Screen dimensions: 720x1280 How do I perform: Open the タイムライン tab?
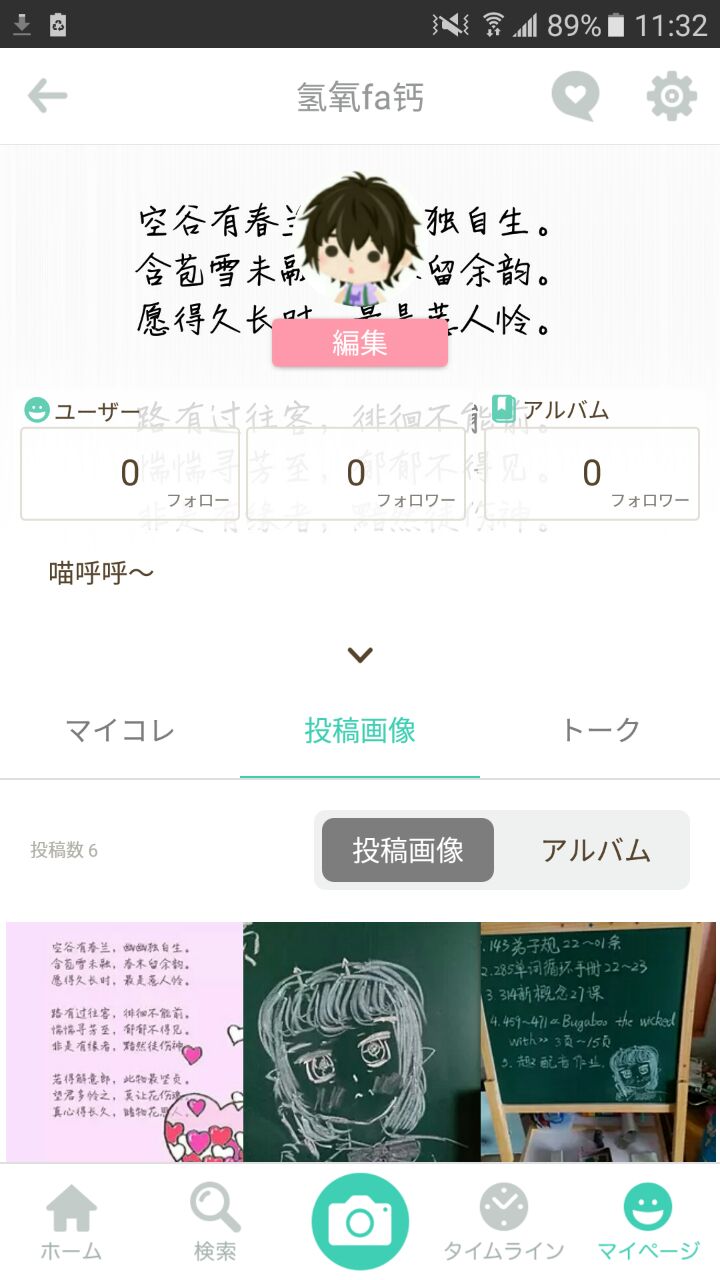coord(504,1222)
